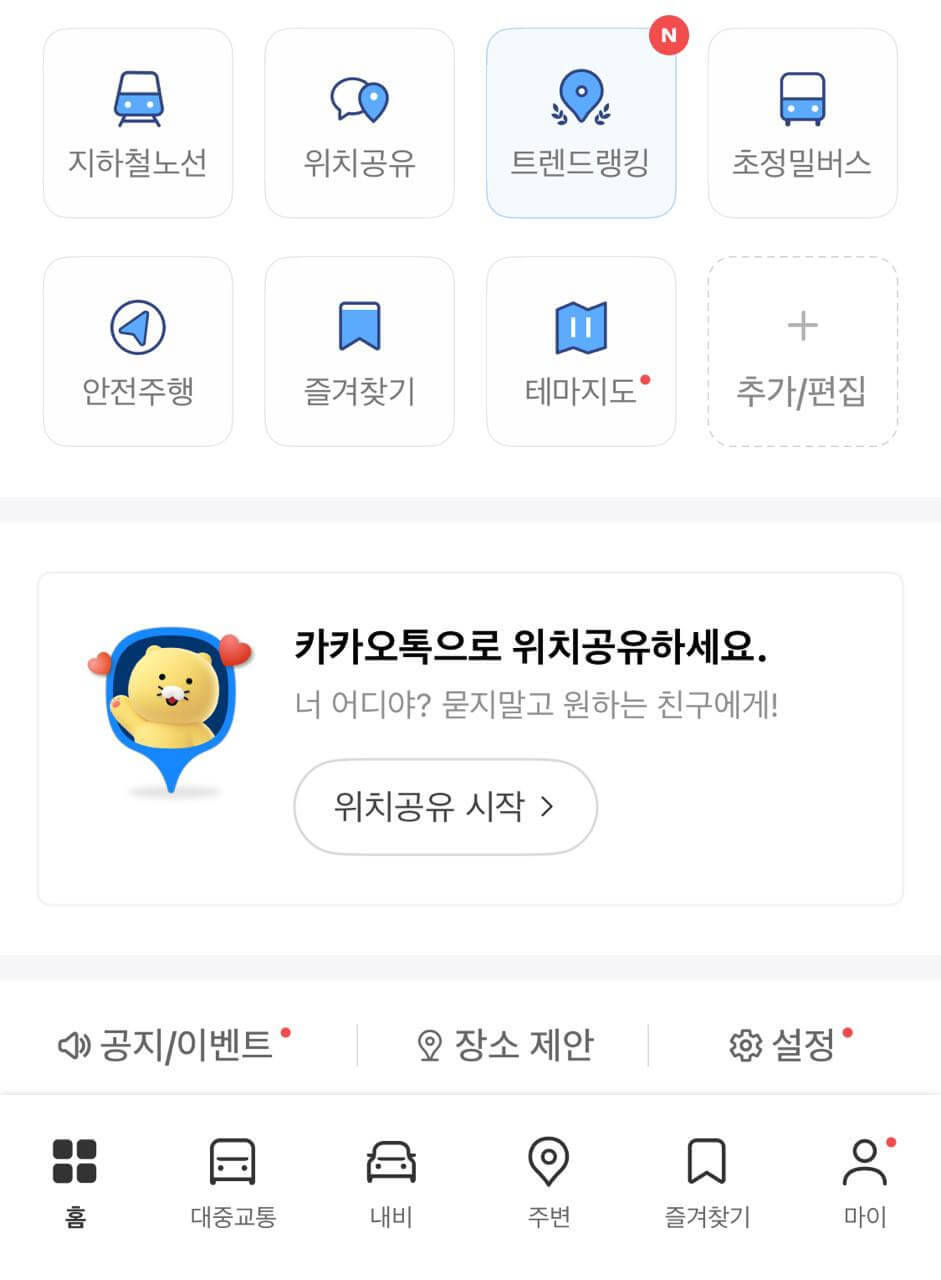Open the 지하철노선 subway map shortcut
The height and width of the screenshot is (1280, 941).
click(137, 122)
